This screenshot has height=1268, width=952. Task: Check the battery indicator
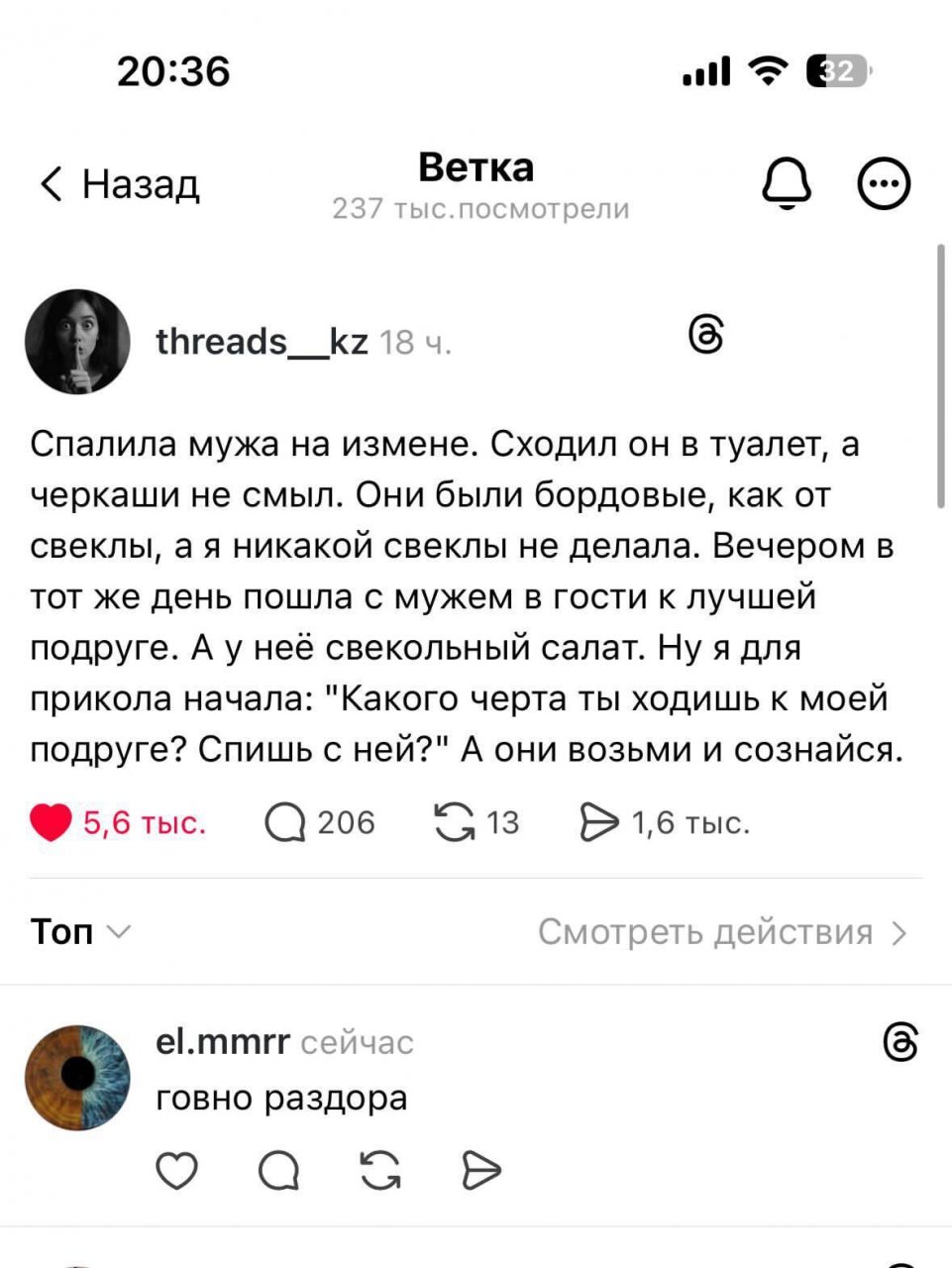point(837,69)
